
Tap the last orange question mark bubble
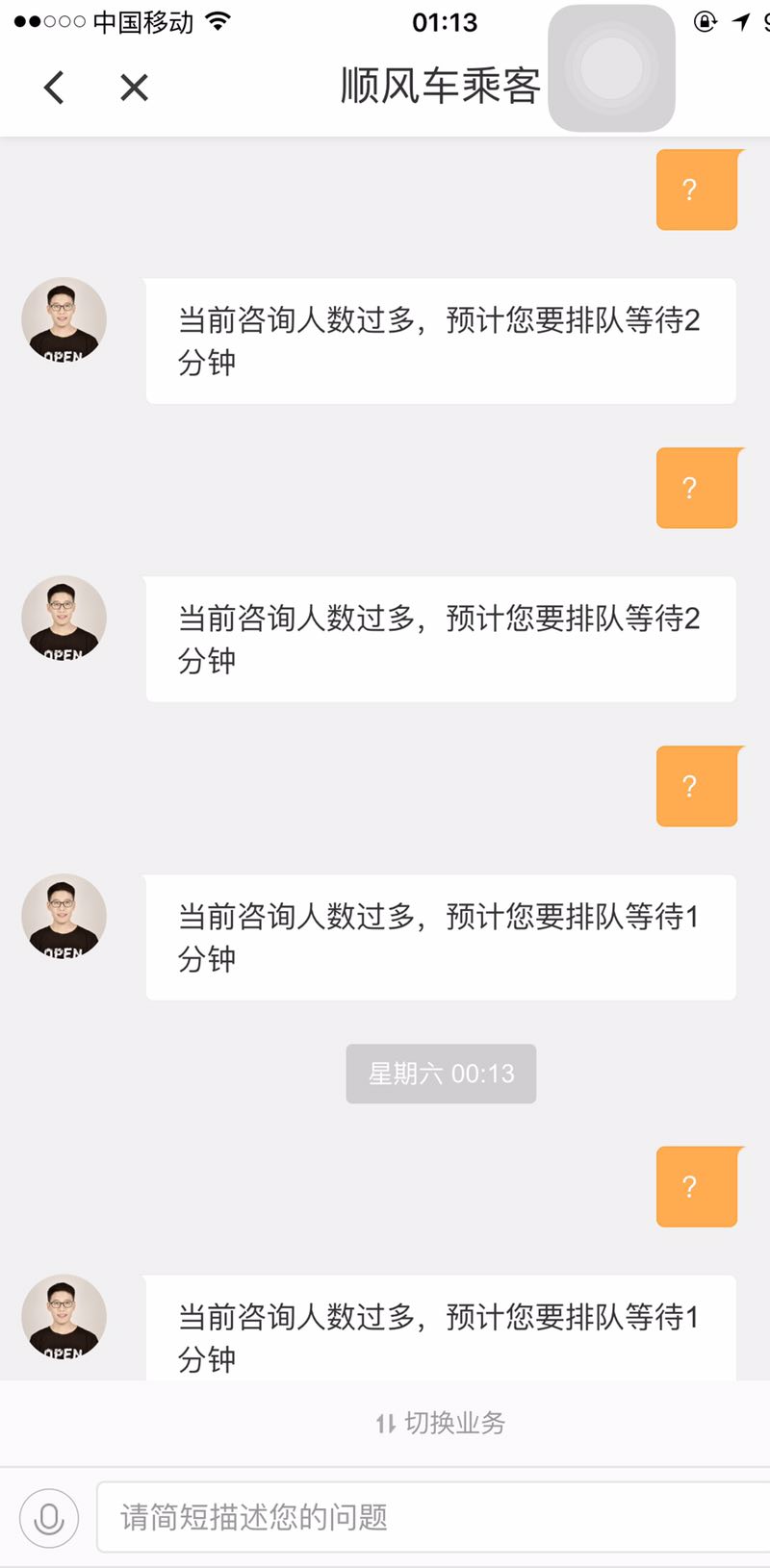[x=696, y=1186]
